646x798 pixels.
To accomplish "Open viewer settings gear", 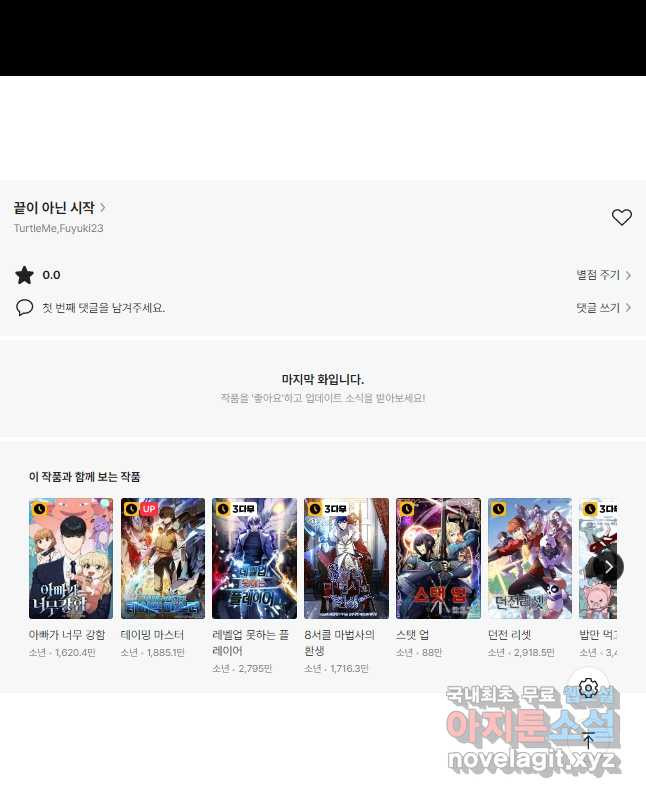I will (588, 688).
